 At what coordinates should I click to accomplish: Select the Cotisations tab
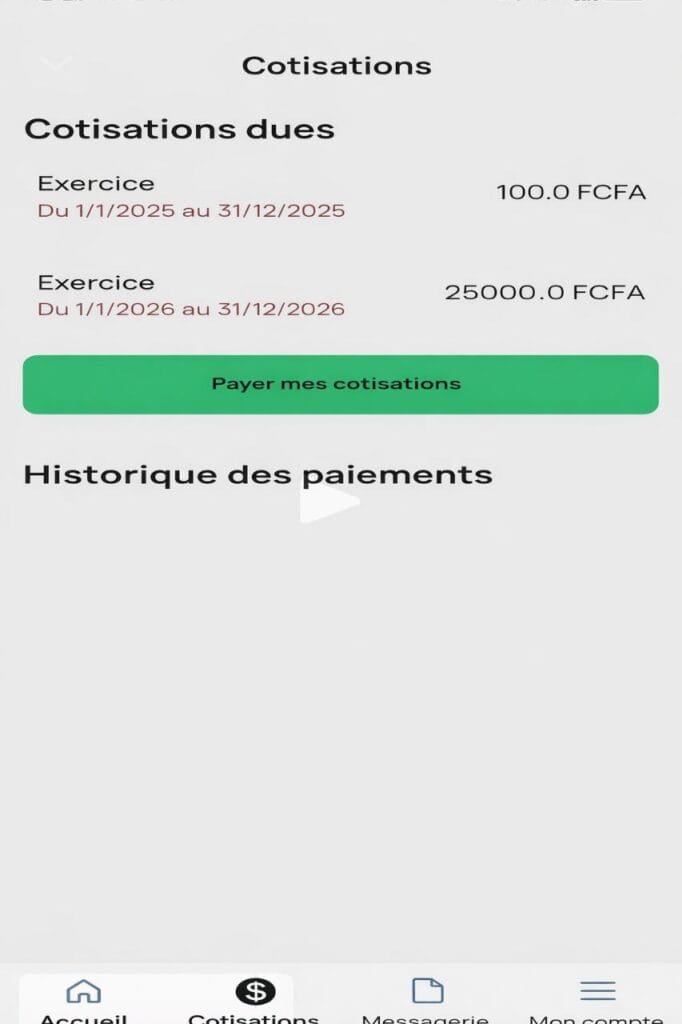coord(254,998)
